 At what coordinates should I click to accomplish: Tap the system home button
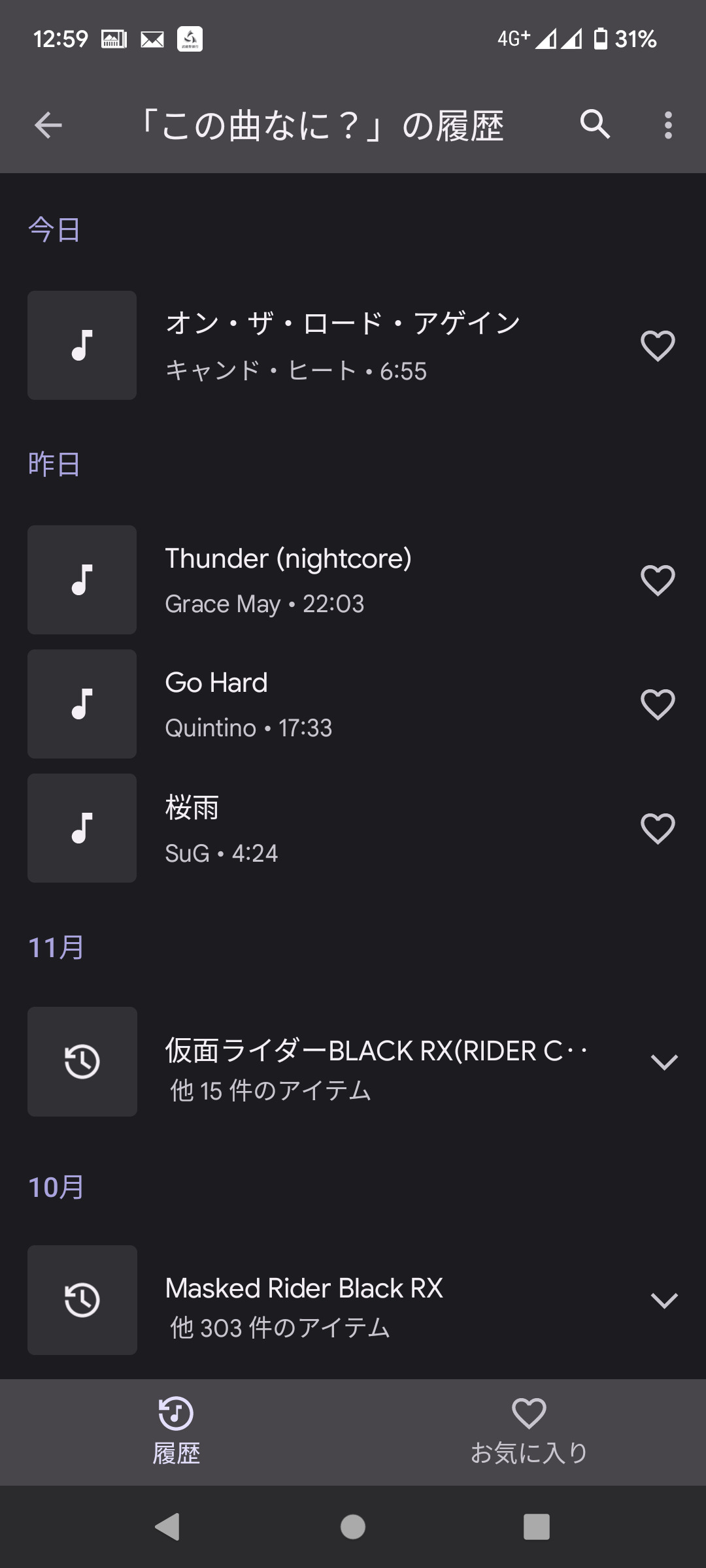(353, 1527)
